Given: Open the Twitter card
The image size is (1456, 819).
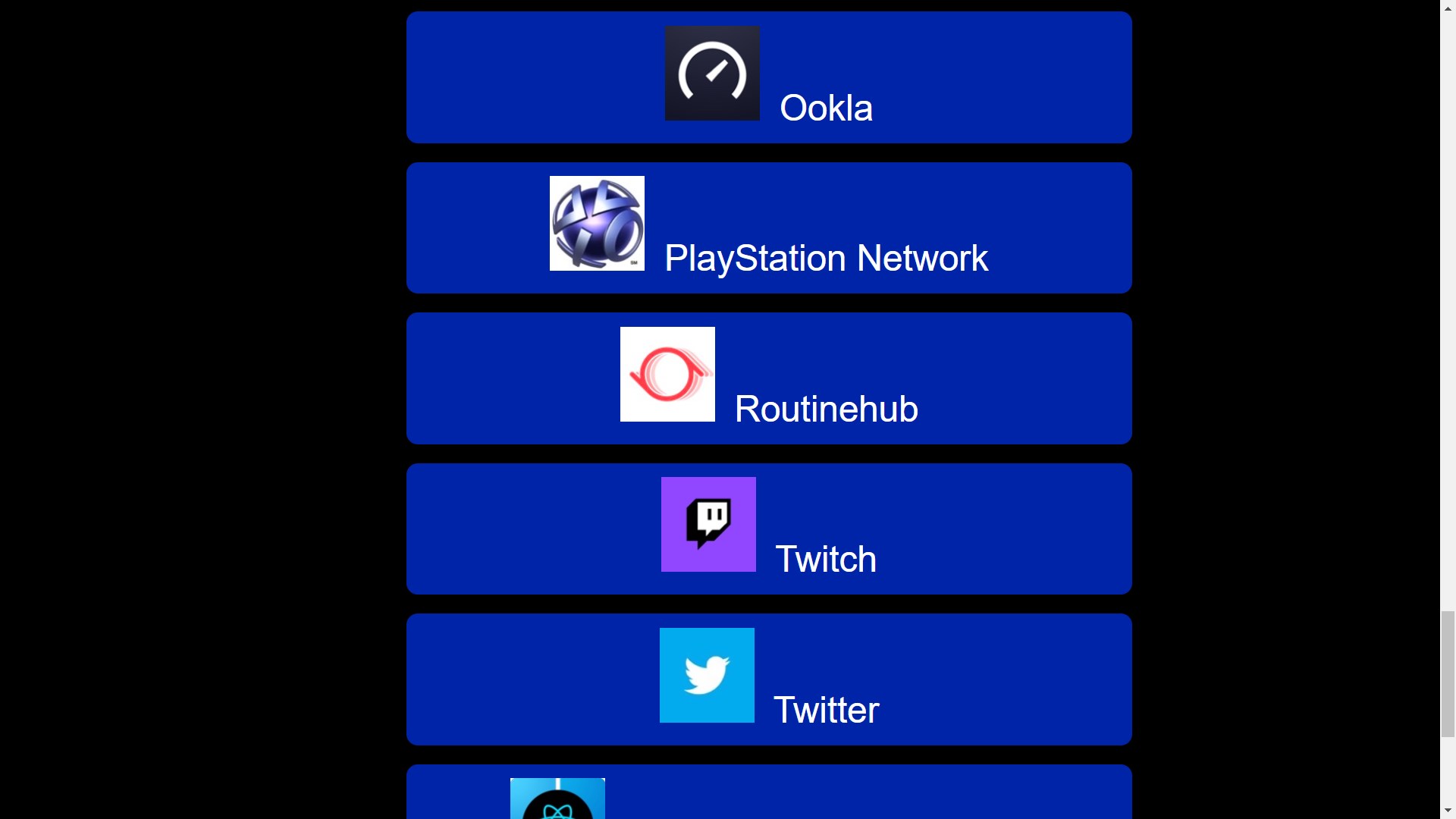Looking at the screenshot, I should point(769,679).
